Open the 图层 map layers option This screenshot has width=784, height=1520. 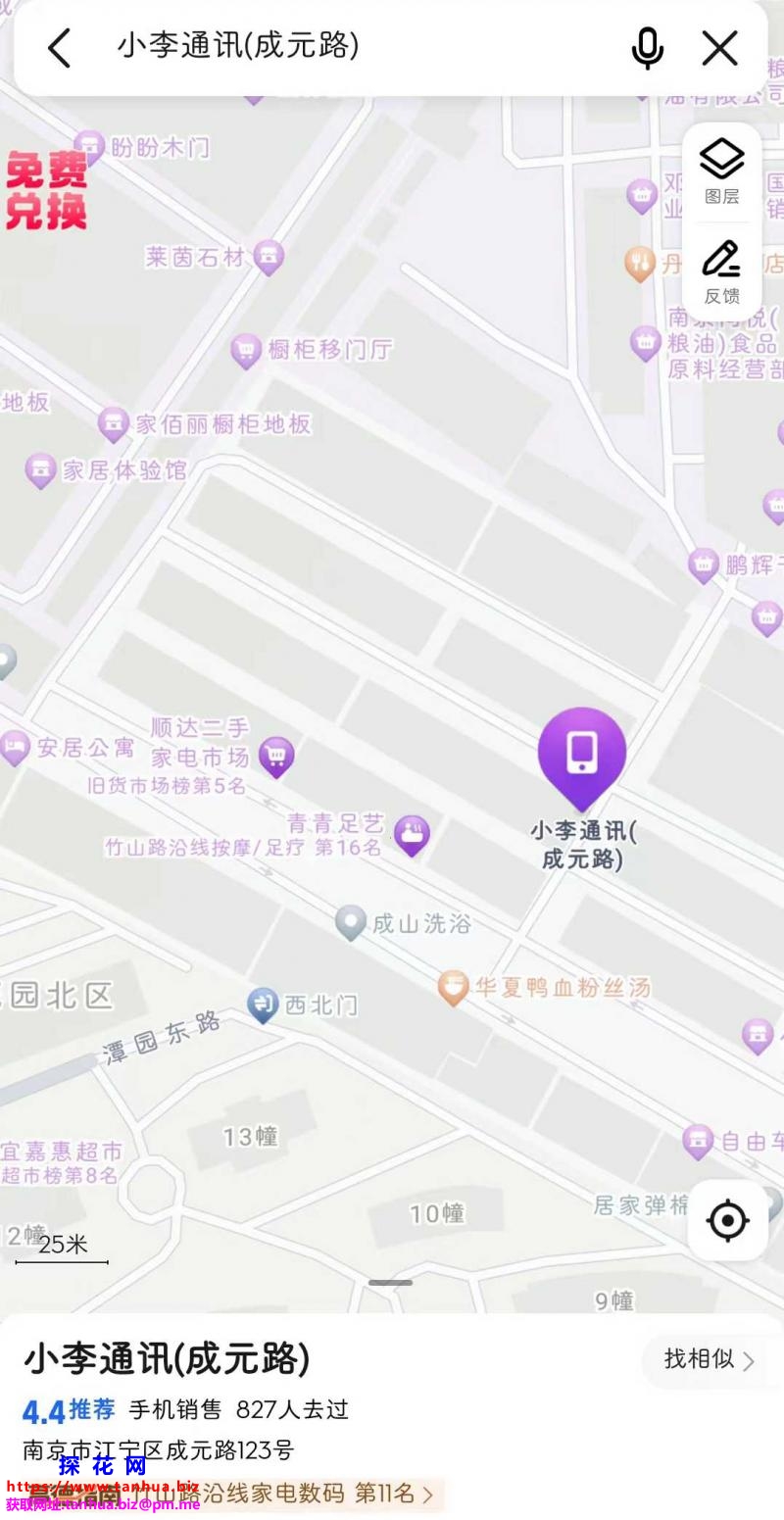pos(722,170)
